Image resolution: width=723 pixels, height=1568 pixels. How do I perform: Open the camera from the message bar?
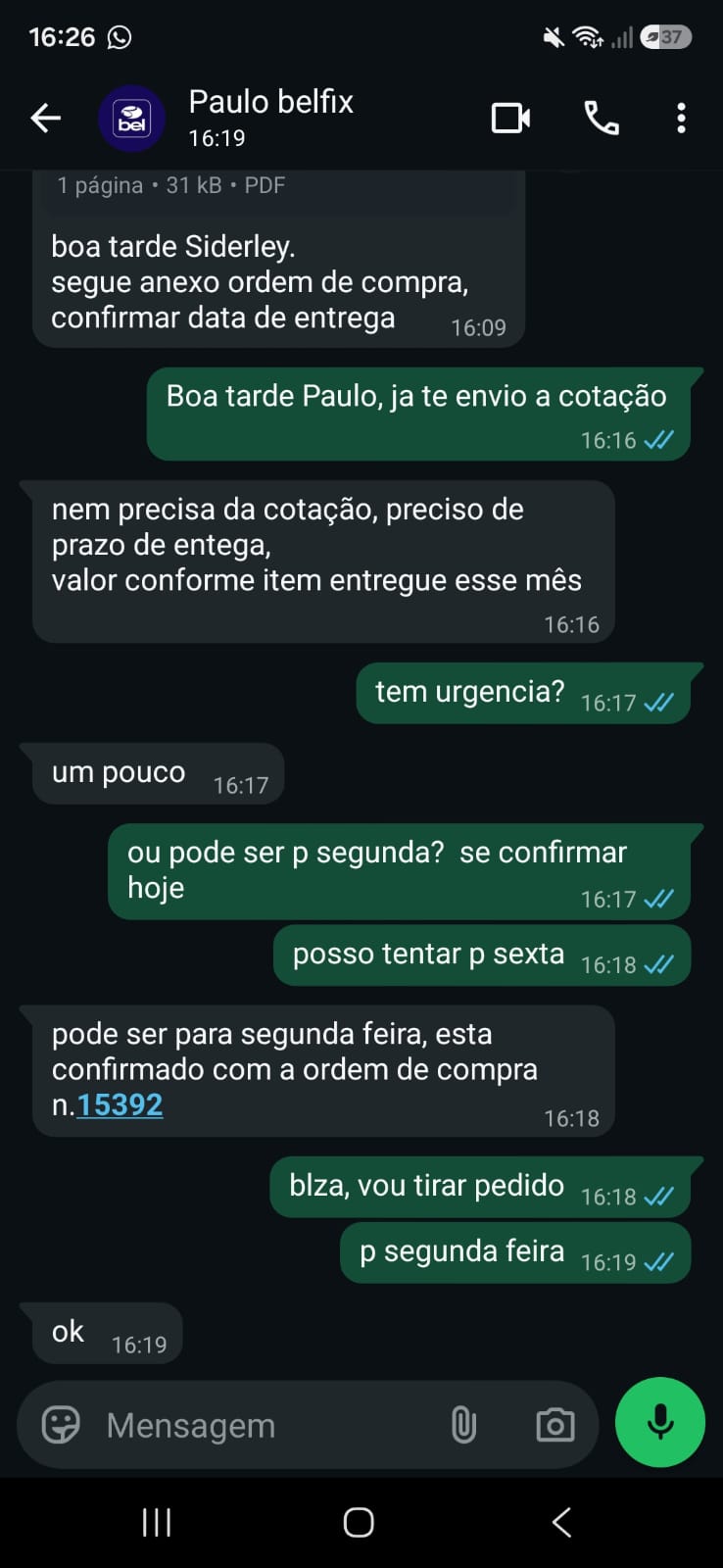(554, 1425)
